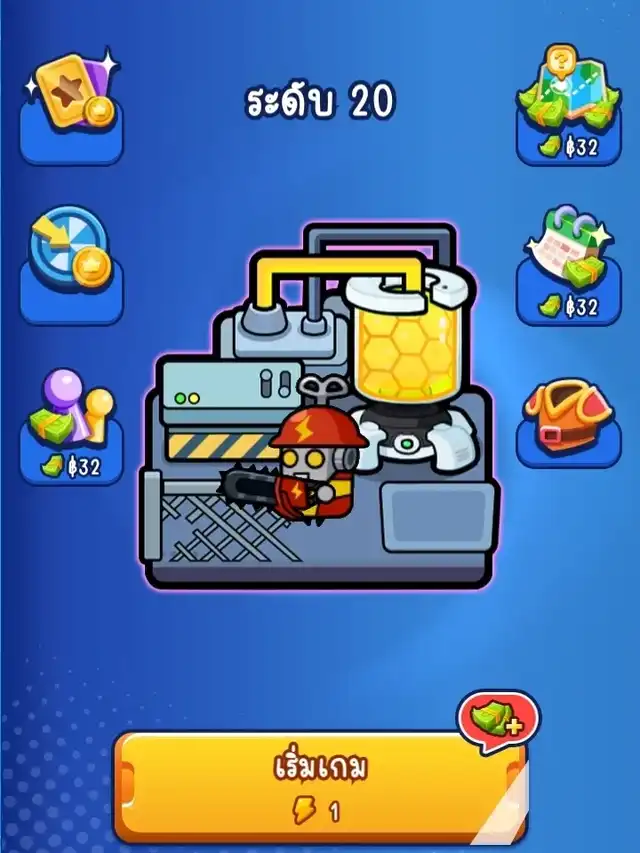640x853 pixels.
Task: Open the calendar daily reward ฿32
Action: pos(568,262)
